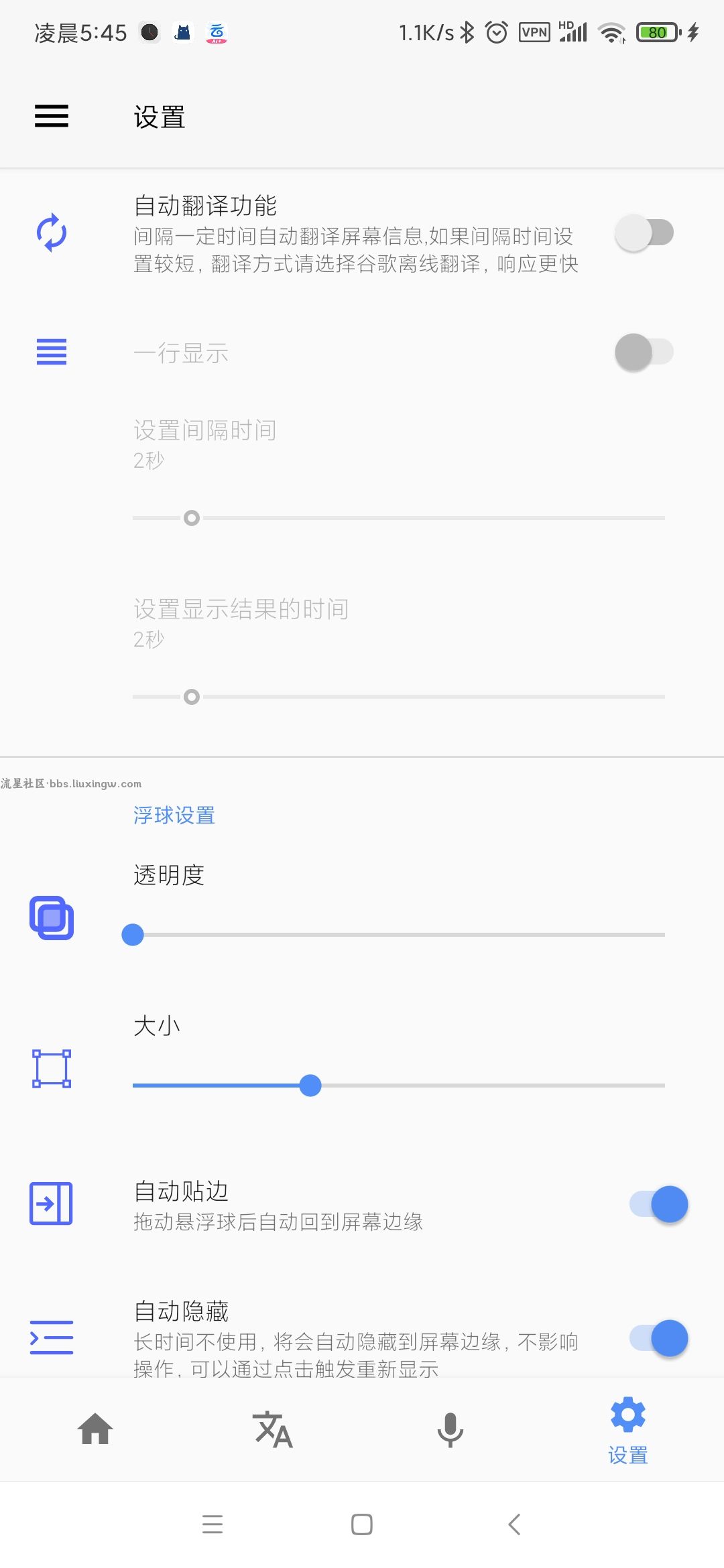Open recent apps from navigation bar
The height and width of the screenshot is (1568, 724).
(x=213, y=1524)
